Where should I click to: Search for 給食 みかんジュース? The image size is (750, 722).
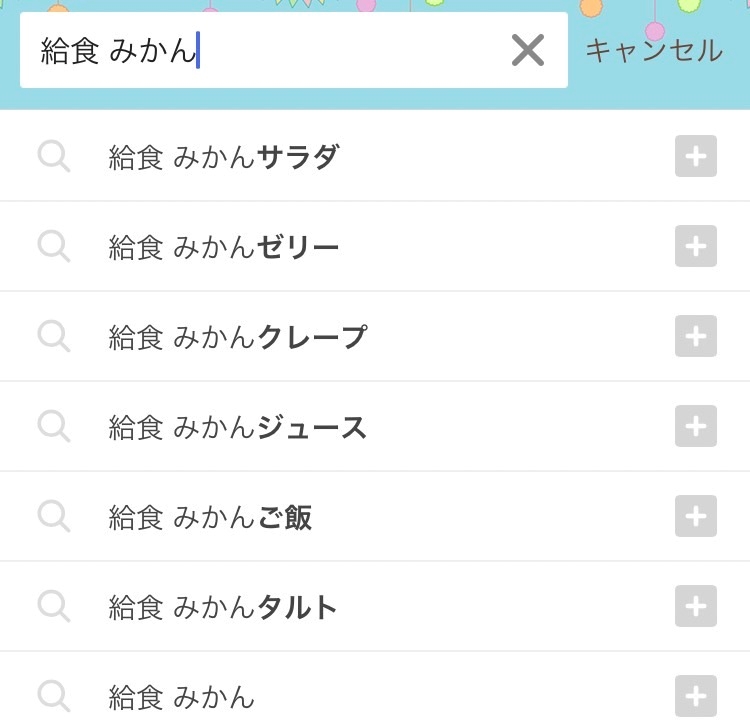pyautogui.click(x=238, y=427)
